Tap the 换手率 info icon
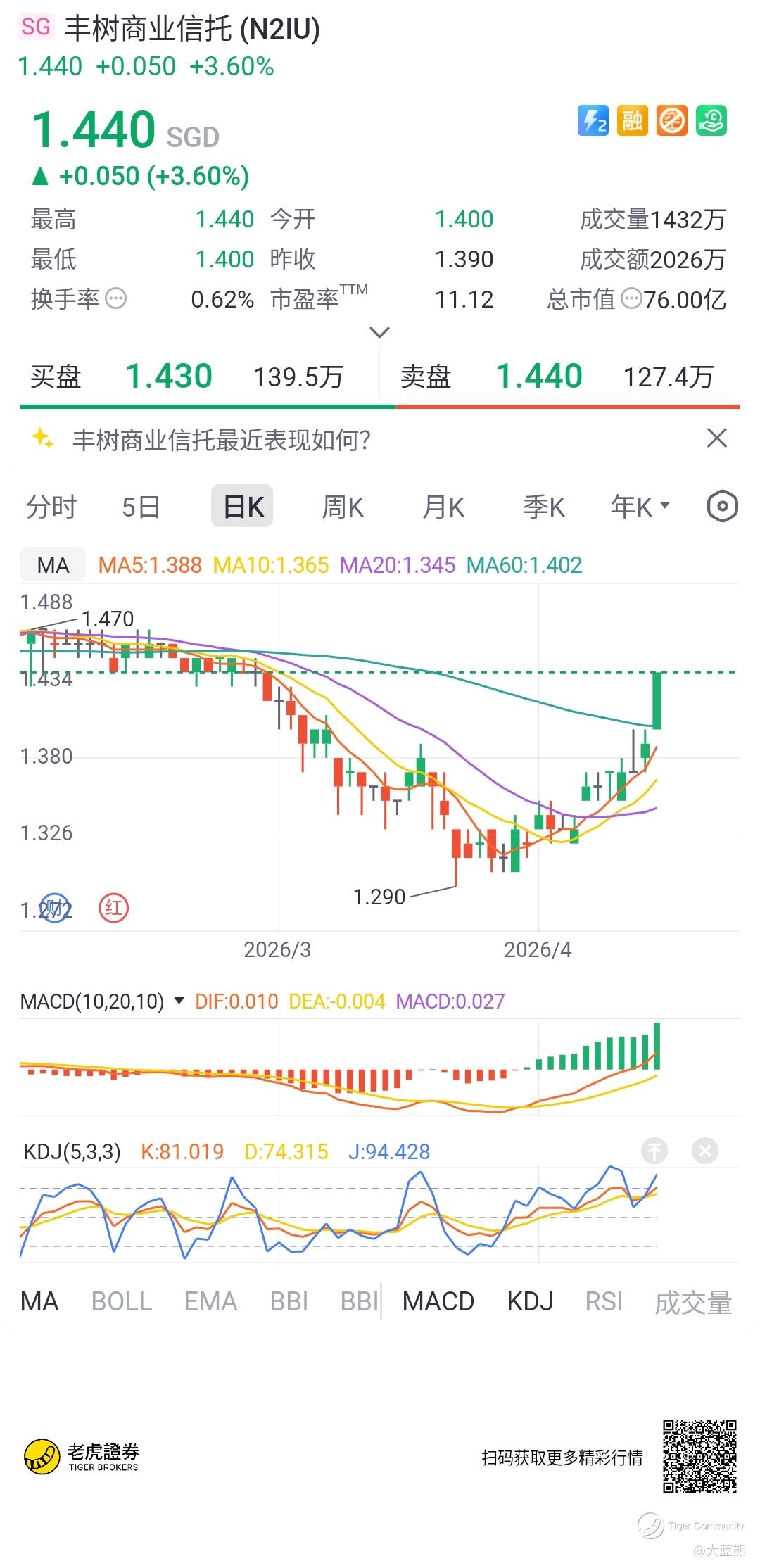This screenshot has width=760, height=1568. pos(116,299)
